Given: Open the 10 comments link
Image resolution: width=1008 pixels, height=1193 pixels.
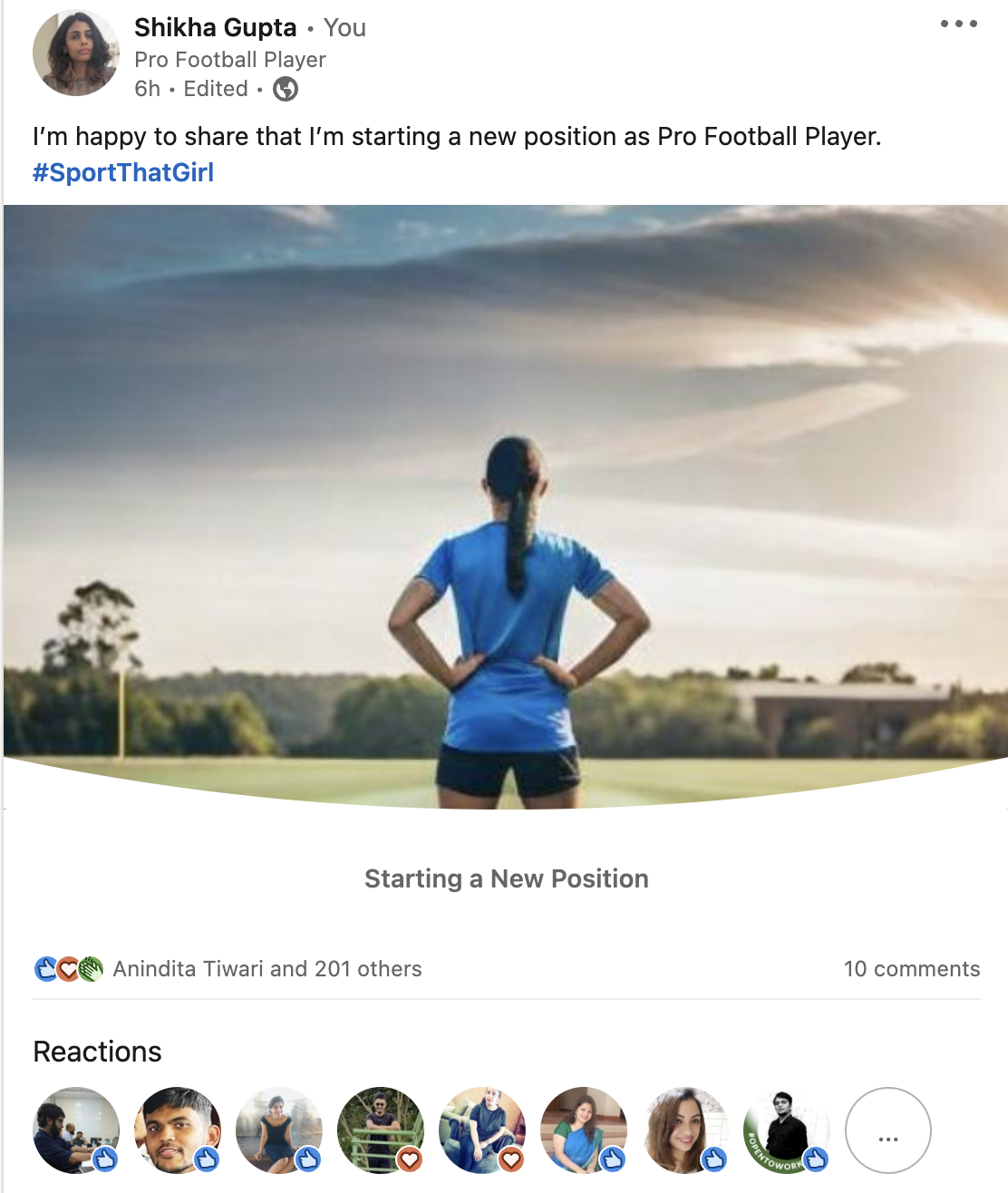Looking at the screenshot, I should point(911,969).
